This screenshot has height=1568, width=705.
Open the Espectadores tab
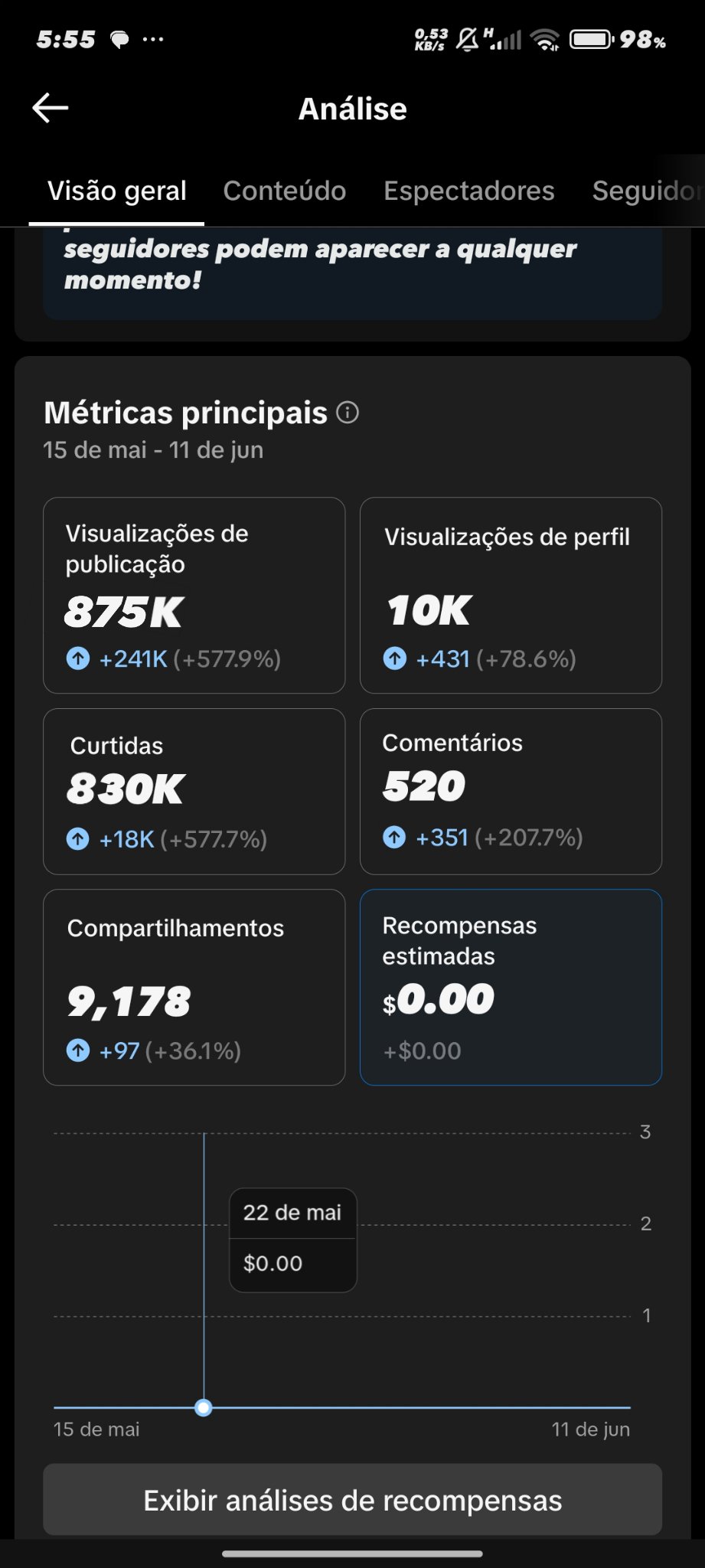pos(468,191)
